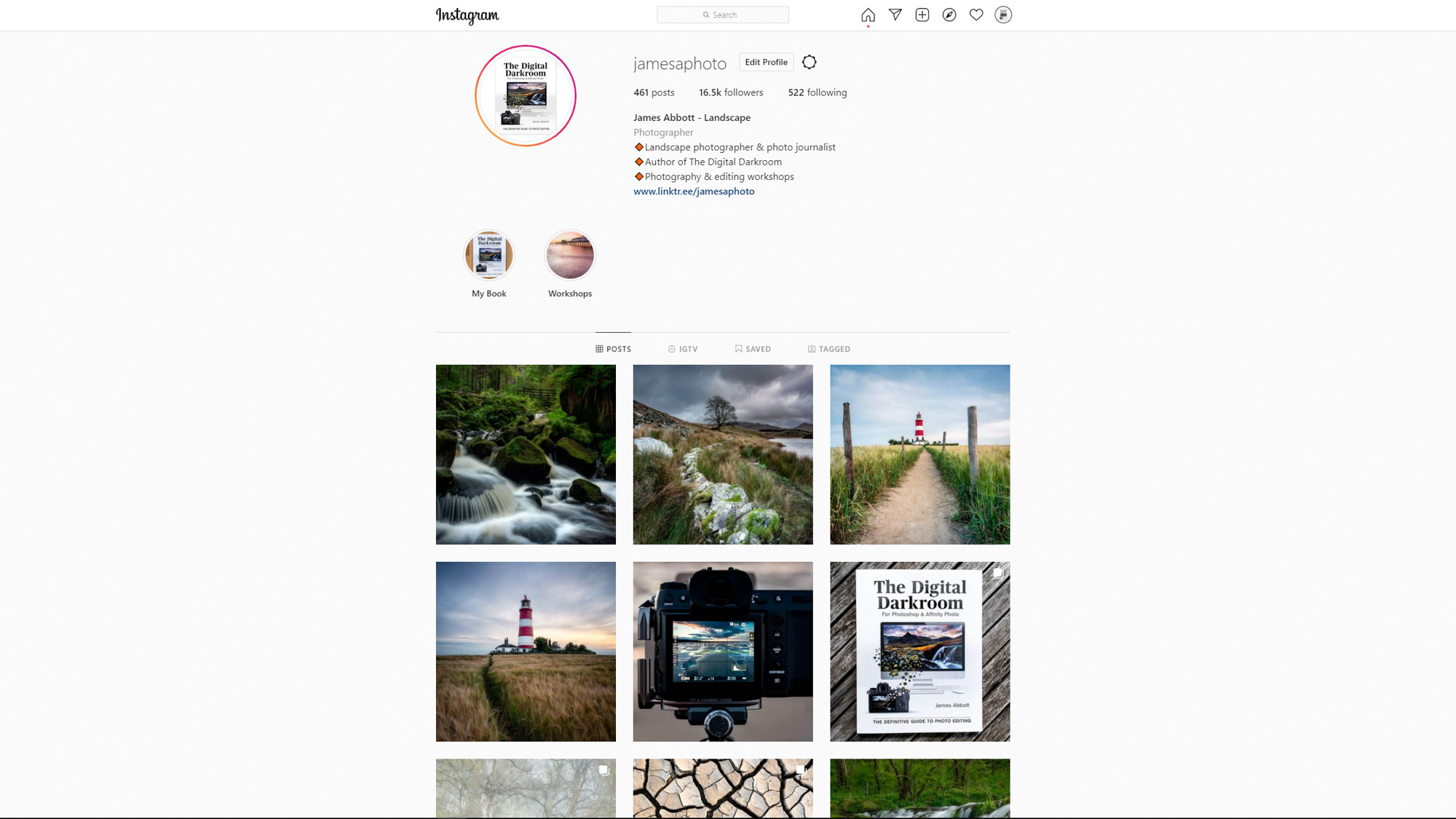The image size is (1456, 819).
Task: Create a new post with plus icon
Action: click(x=922, y=15)
